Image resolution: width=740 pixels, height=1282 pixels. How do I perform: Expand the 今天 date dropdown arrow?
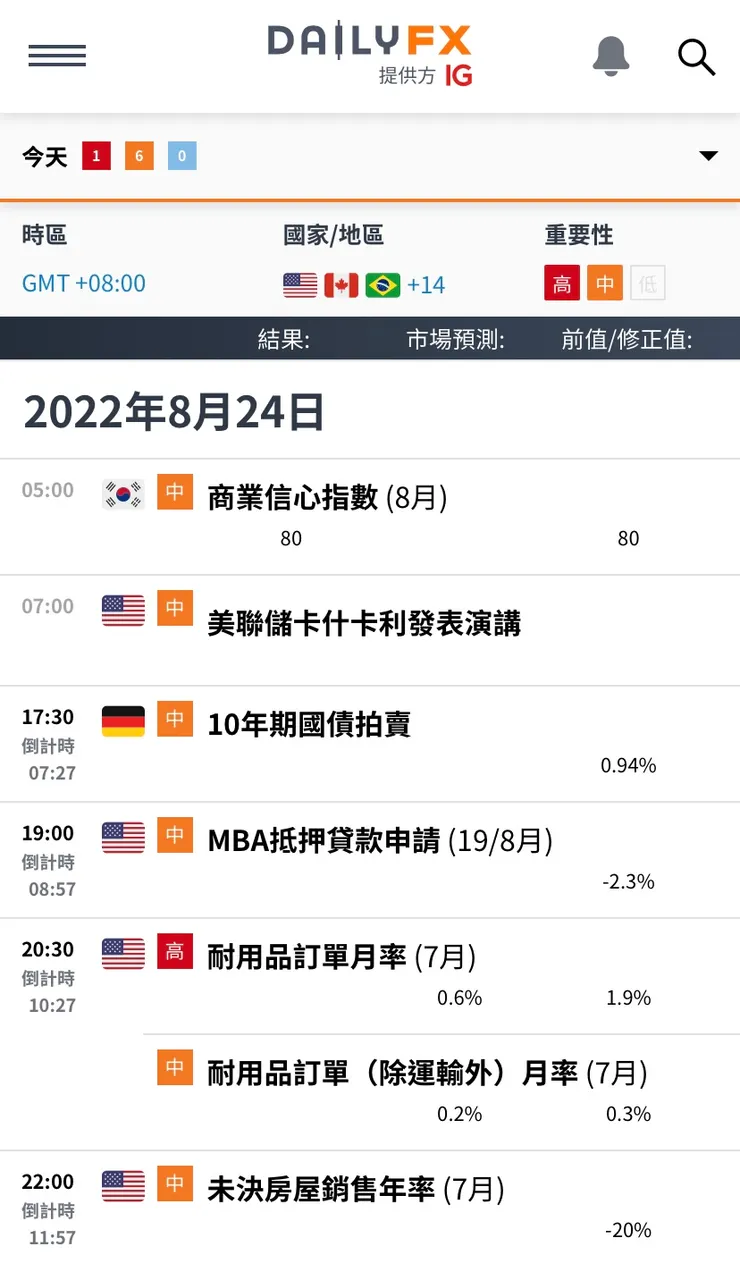pyautogui.click(x=708, y=156)
